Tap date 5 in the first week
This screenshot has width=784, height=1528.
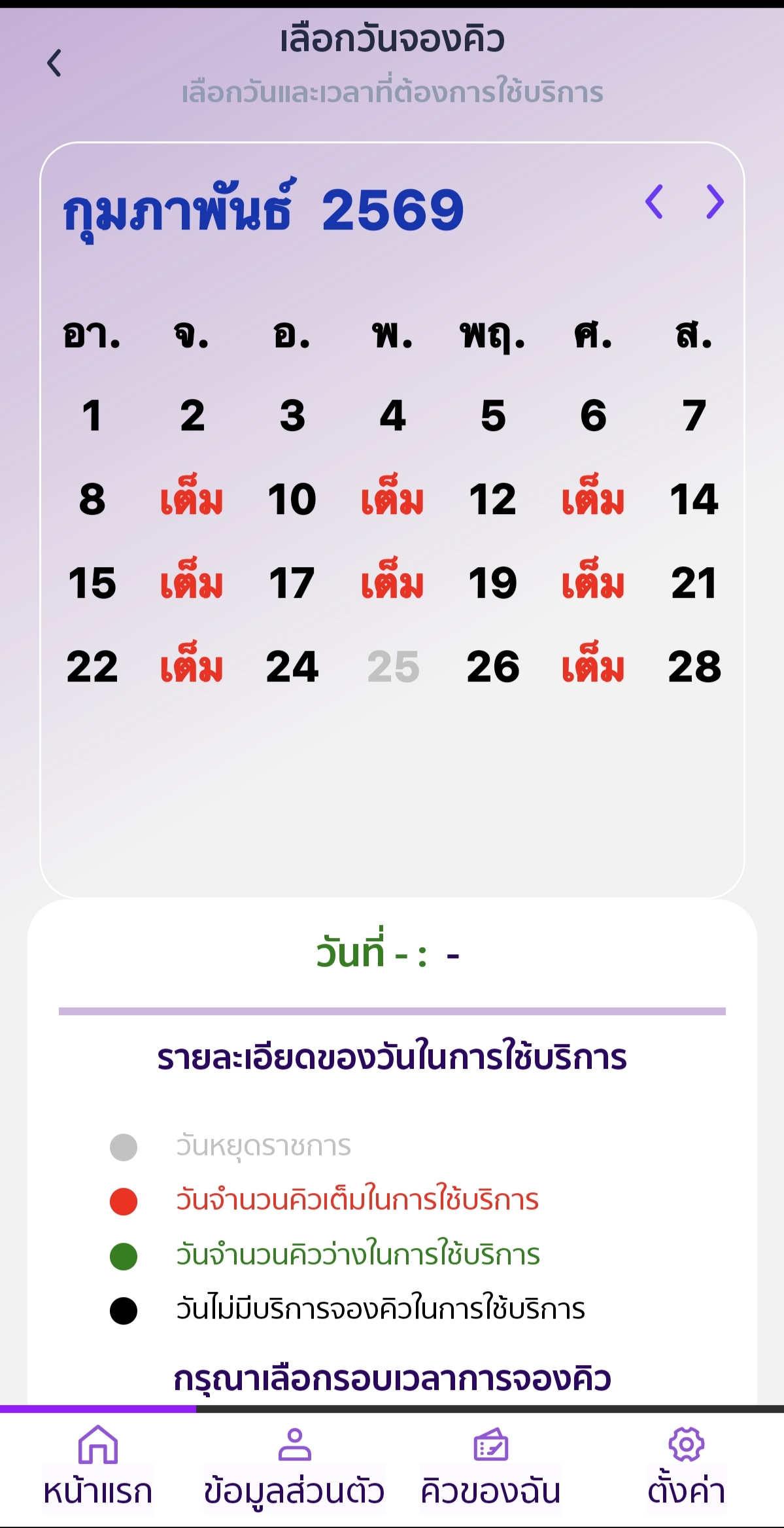click(493, 416)
